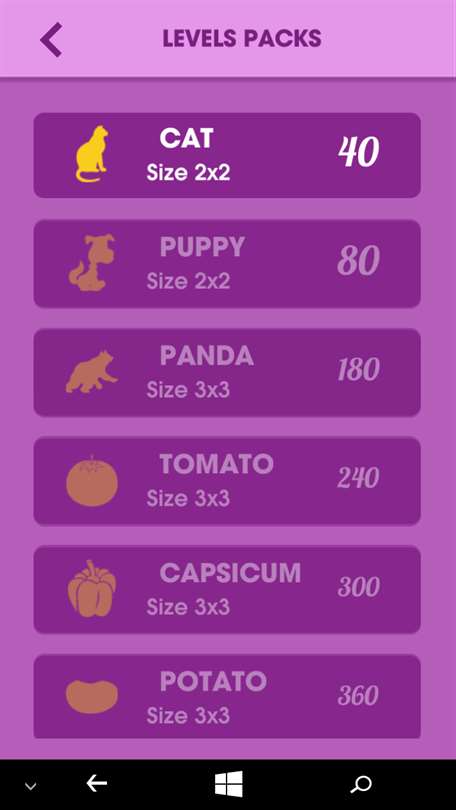Tap the Capsicum level pack
Viewport: 456px width, 810px height.
coord(227,589)
